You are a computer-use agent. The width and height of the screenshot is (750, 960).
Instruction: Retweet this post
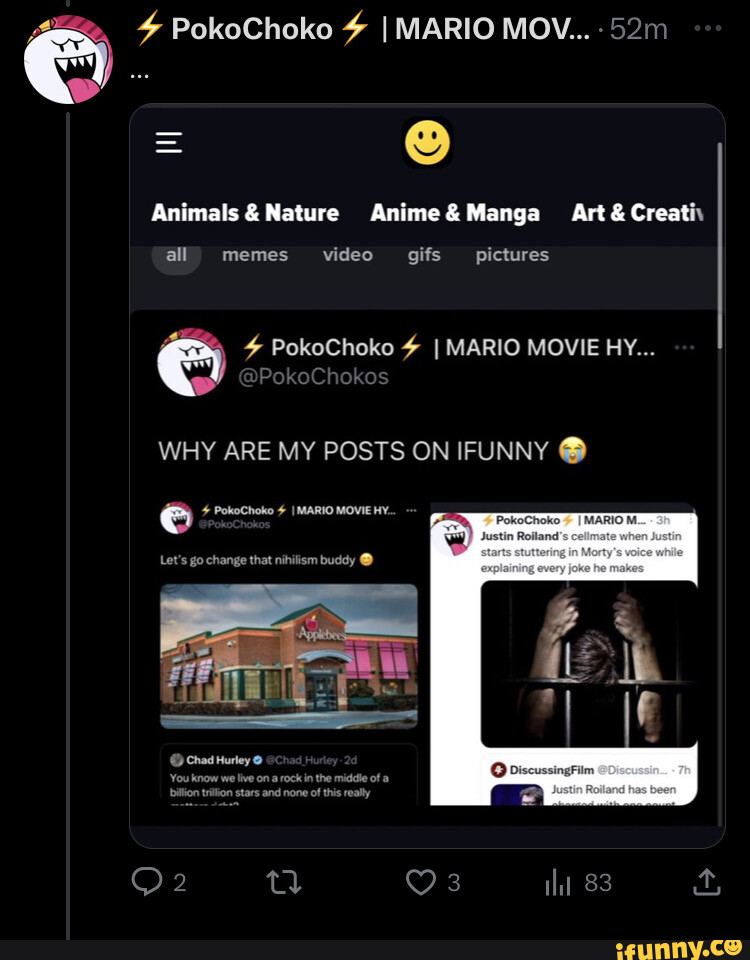tap(284, 881)
